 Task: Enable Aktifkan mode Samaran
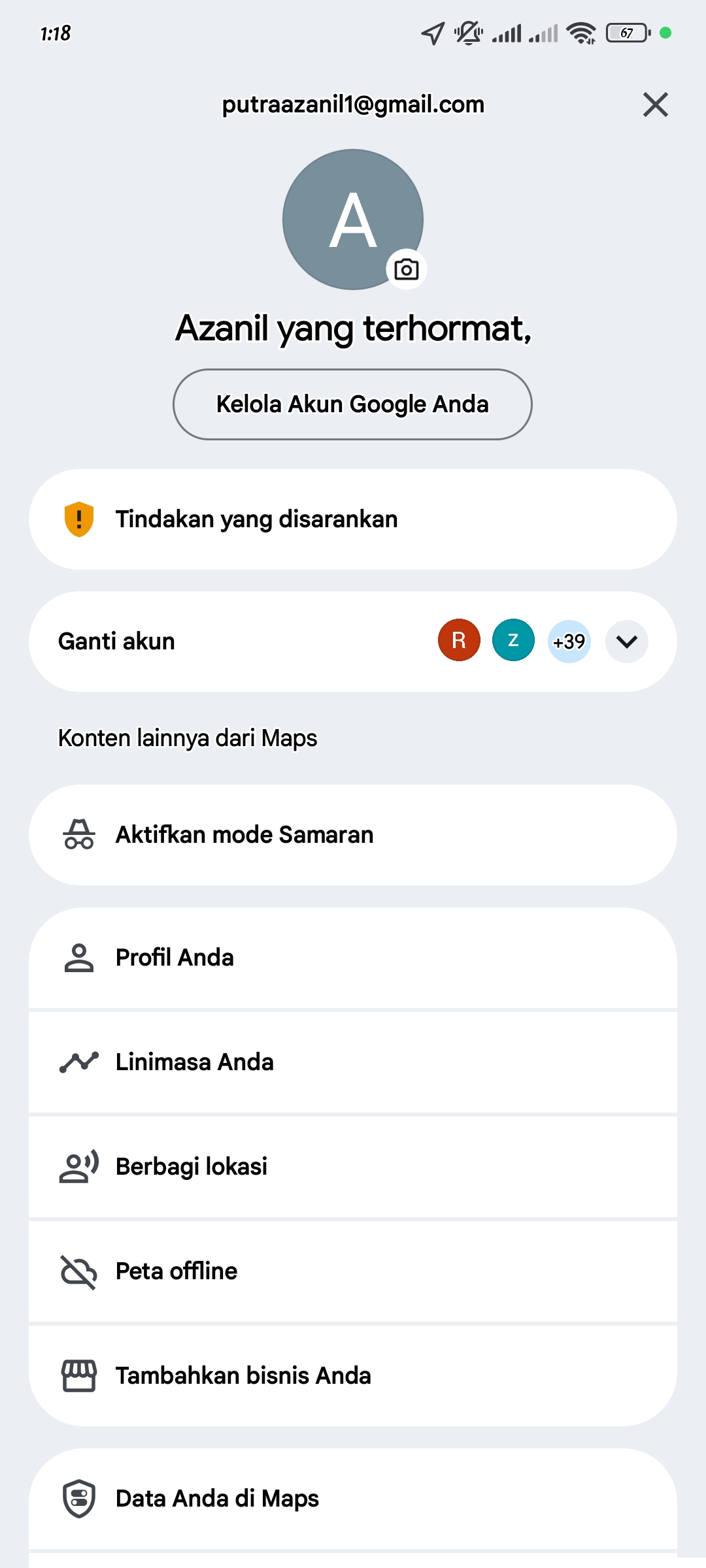click(x=352, y=835)
